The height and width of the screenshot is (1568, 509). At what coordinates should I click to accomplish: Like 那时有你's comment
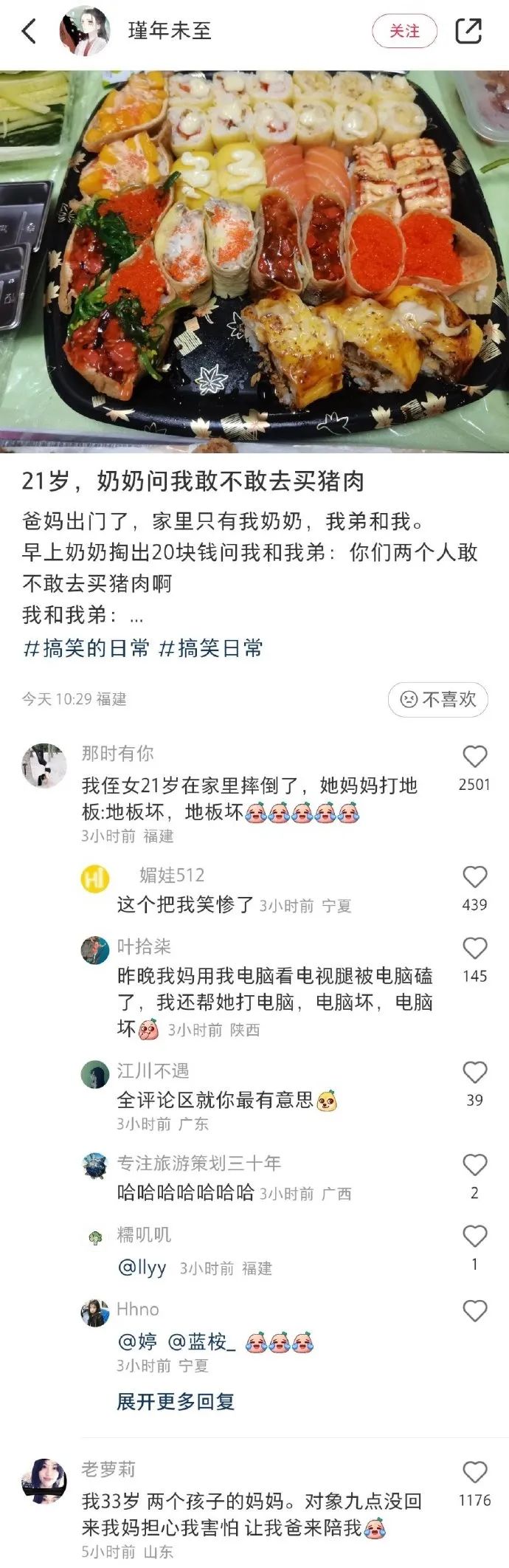tap(474, 757)
